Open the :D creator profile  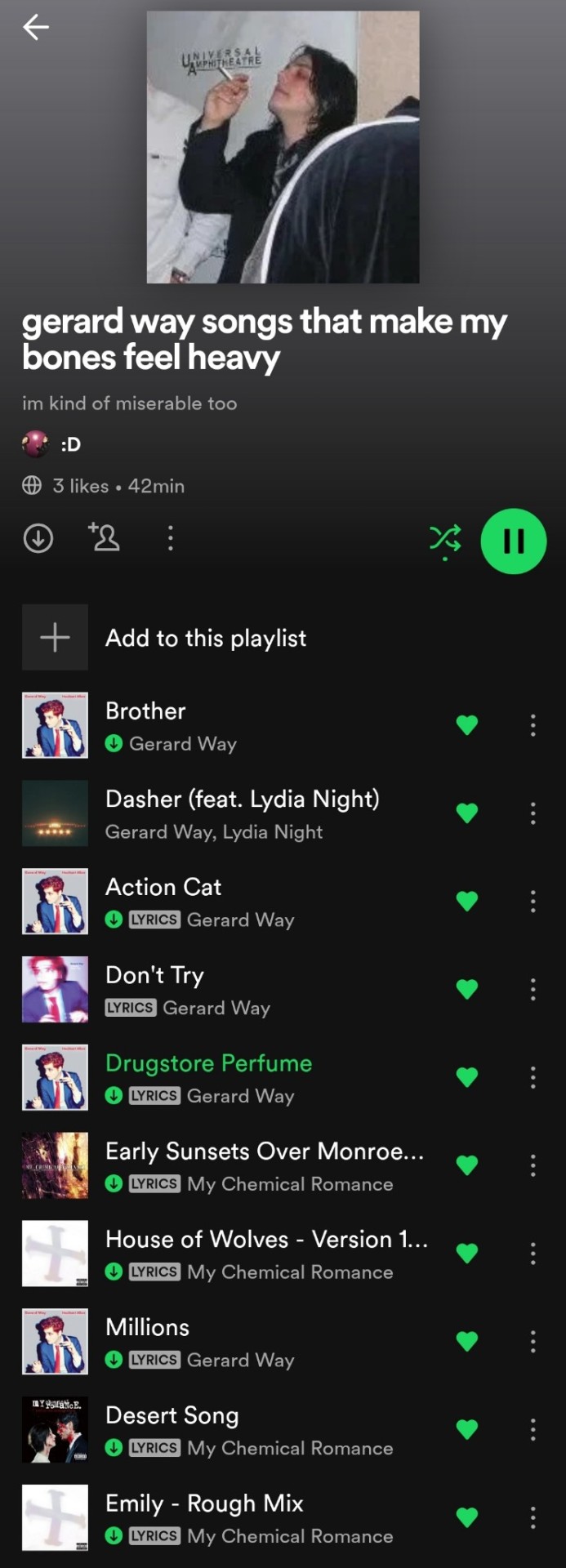[x=70, y=444]
